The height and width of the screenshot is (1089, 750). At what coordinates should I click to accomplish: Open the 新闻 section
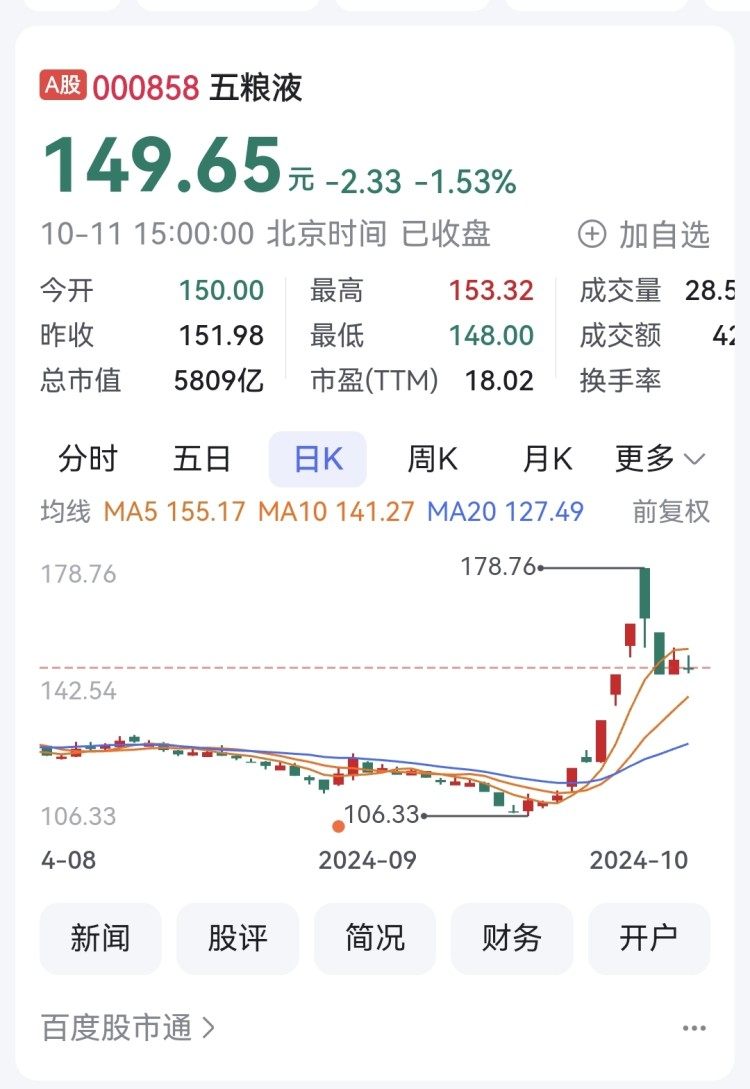tap(100, 938)
